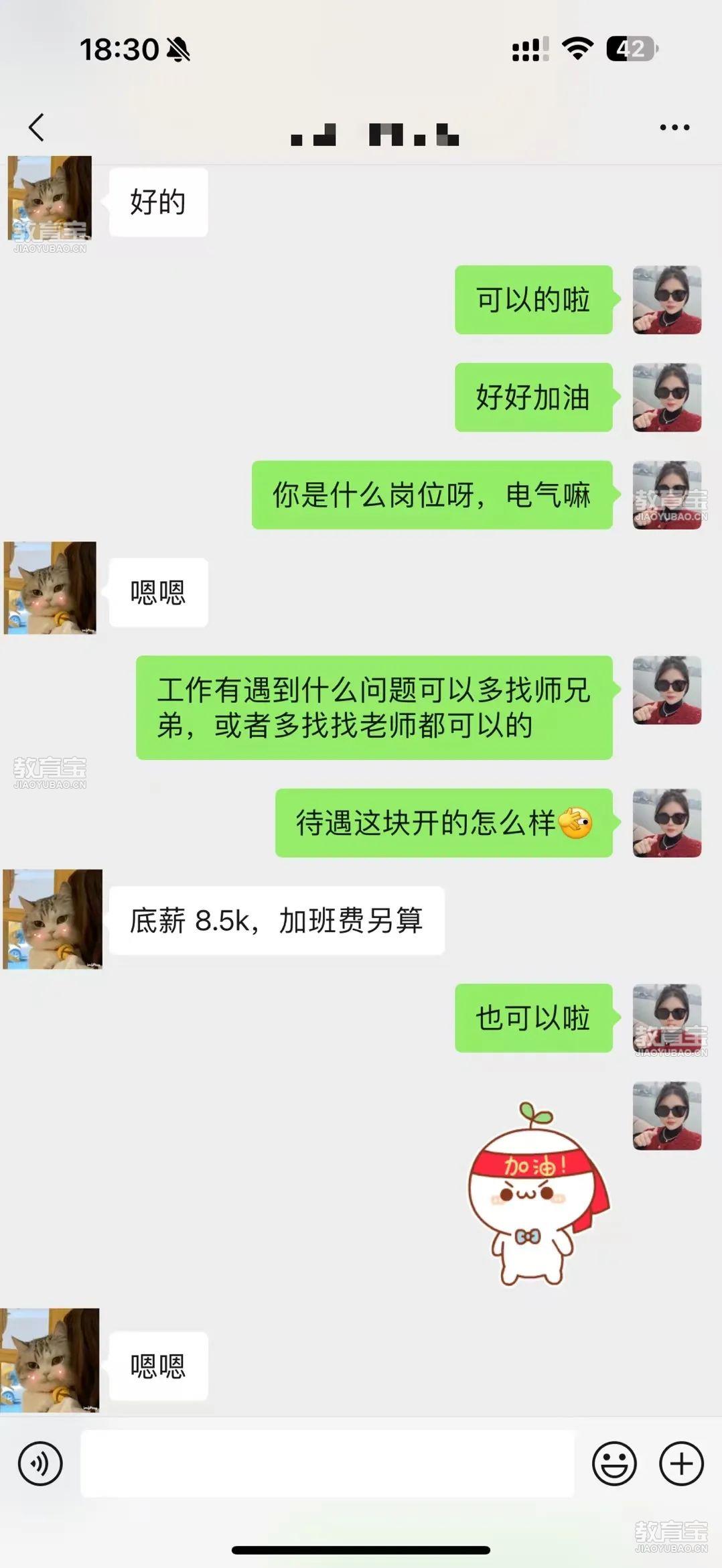This screenshot has width=722, height=1568.
Task: Open the emoji sticker panel
Action: pos(613,1464)
